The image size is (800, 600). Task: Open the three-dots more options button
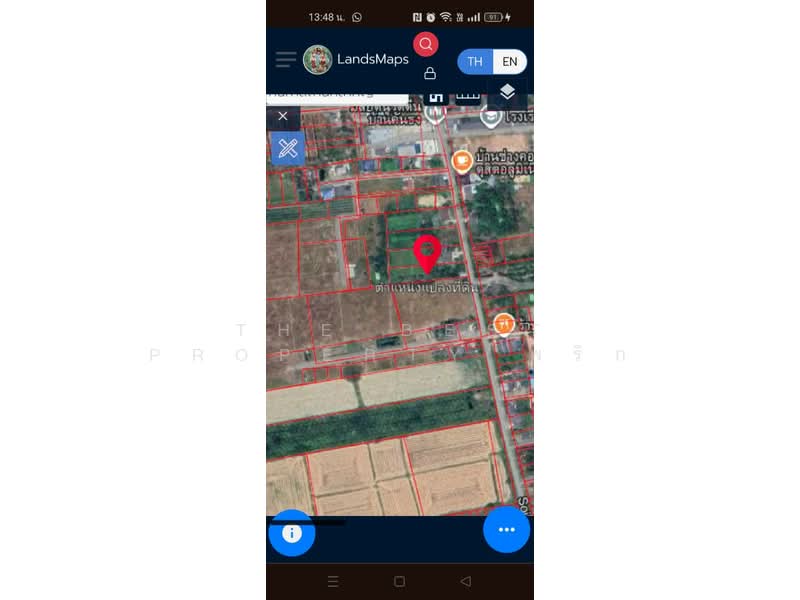(x=506, y=530)
